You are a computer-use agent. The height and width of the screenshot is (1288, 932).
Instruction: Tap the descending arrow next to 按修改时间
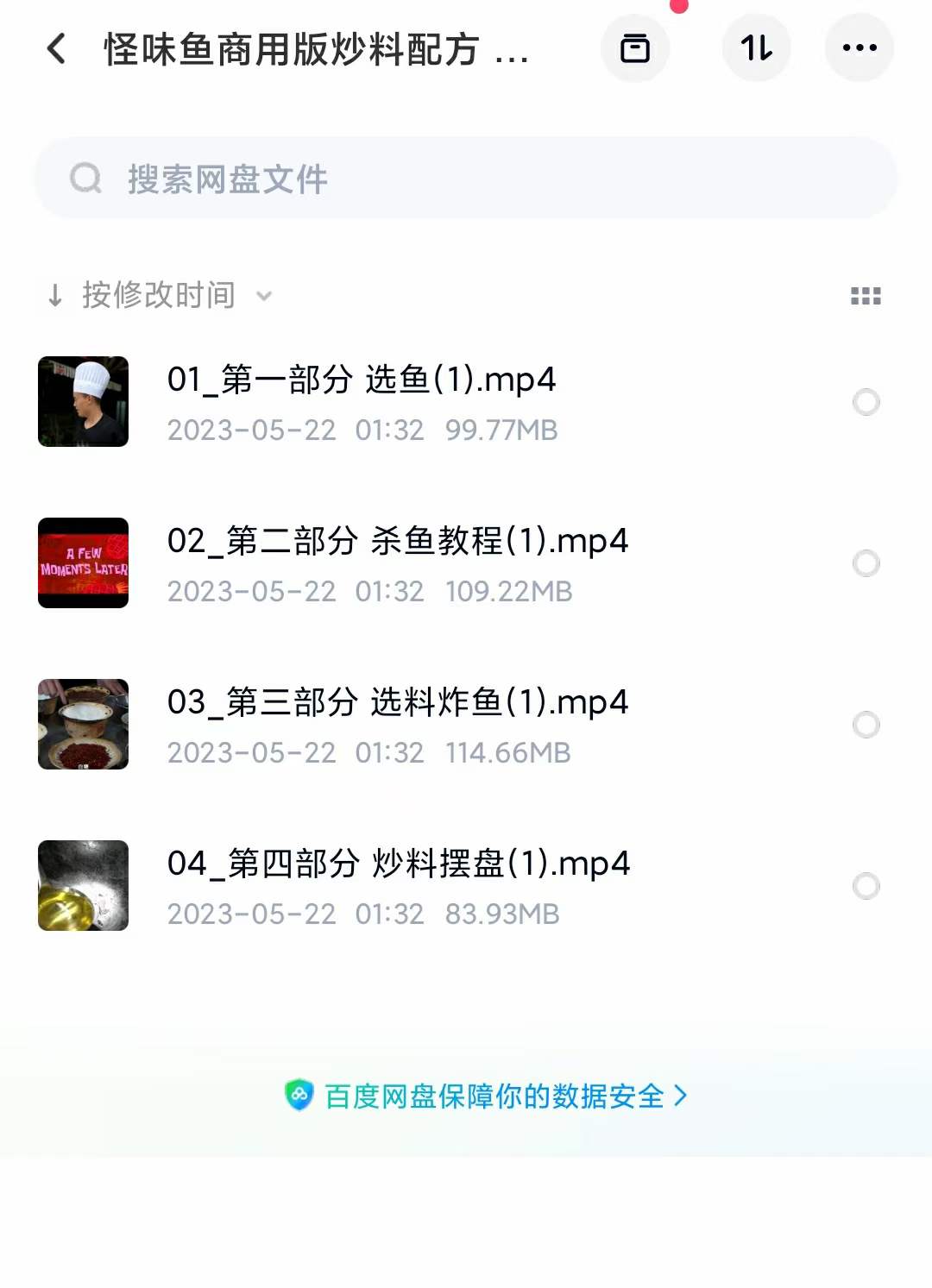click(x=54, y=294)
